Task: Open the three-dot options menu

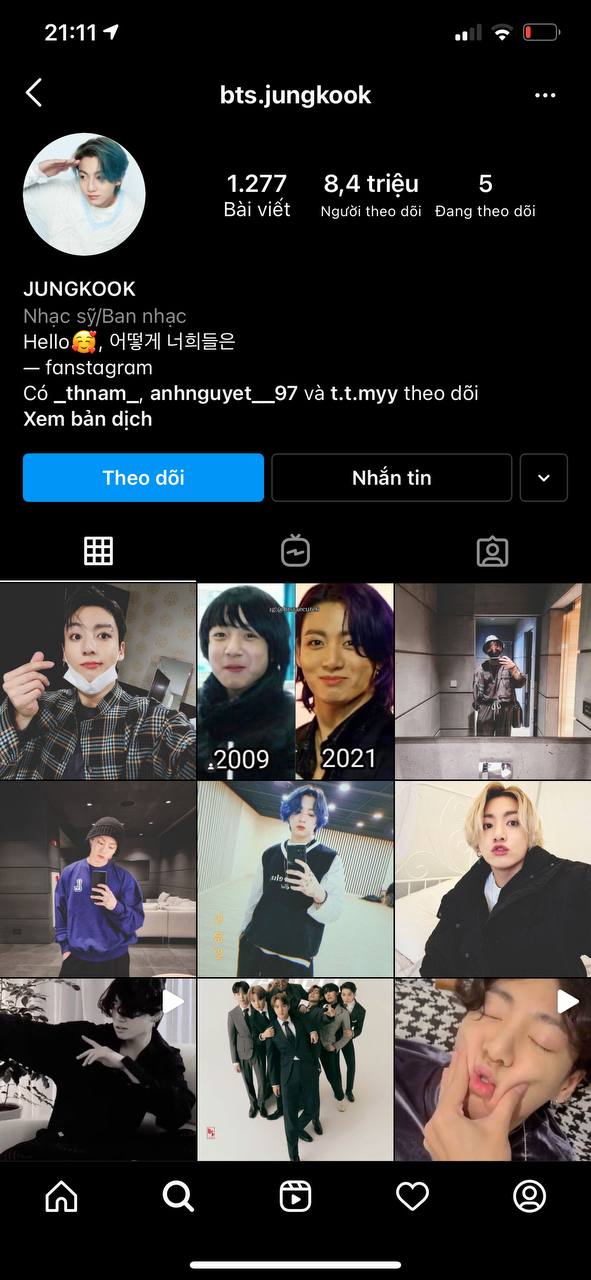Action: click(545, 95)
